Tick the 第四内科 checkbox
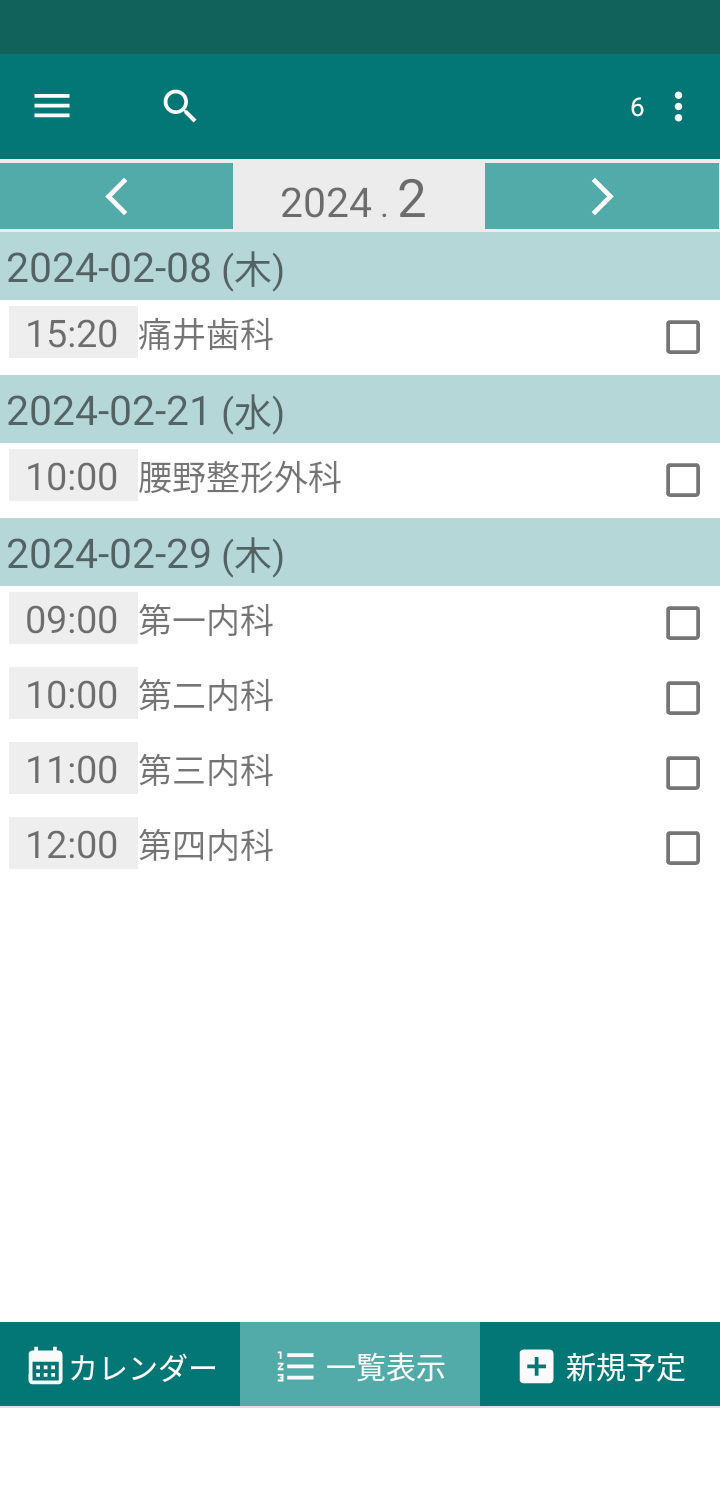This screenshot has width=720, height=1496. click(x=683, y=848)
